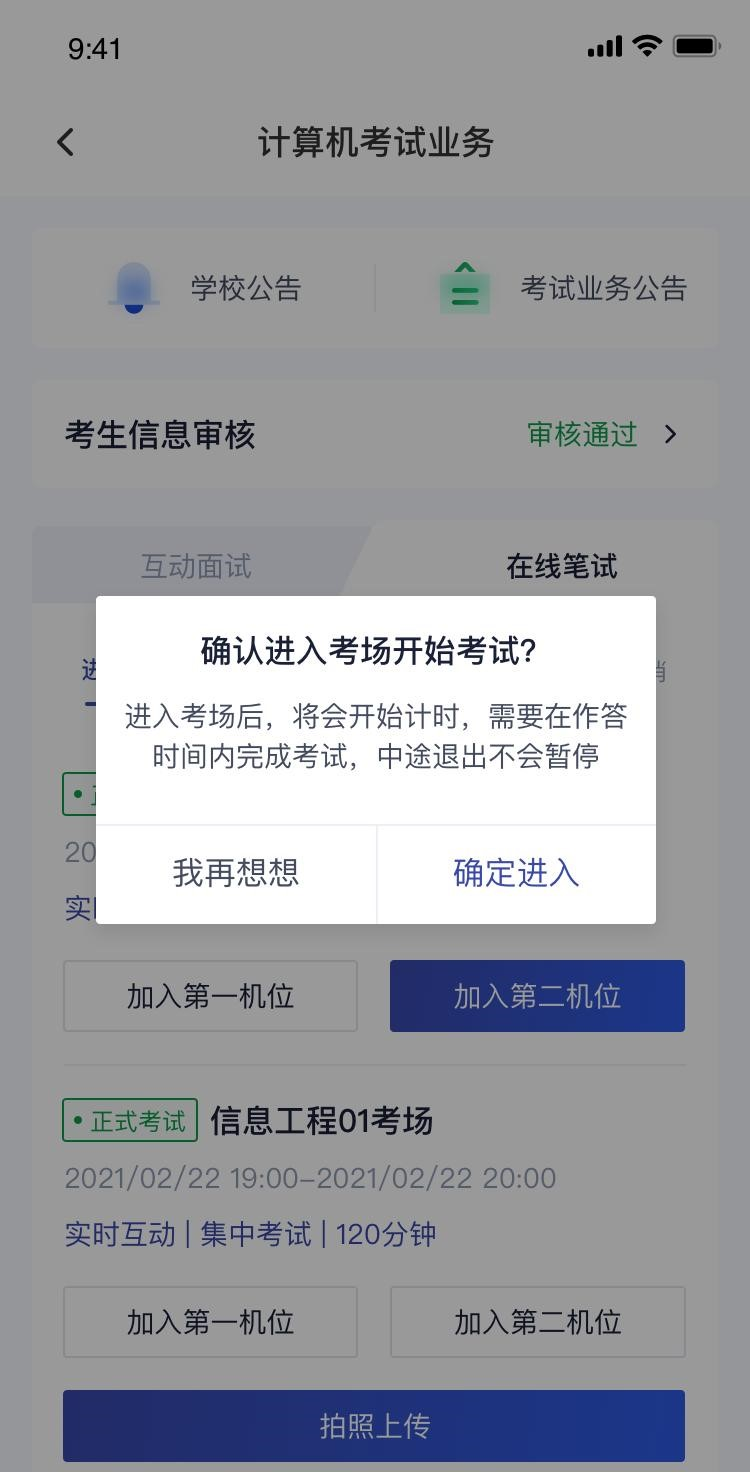
Task: Switch to the 互动面试 tab
Action: (x=196, y=567)
